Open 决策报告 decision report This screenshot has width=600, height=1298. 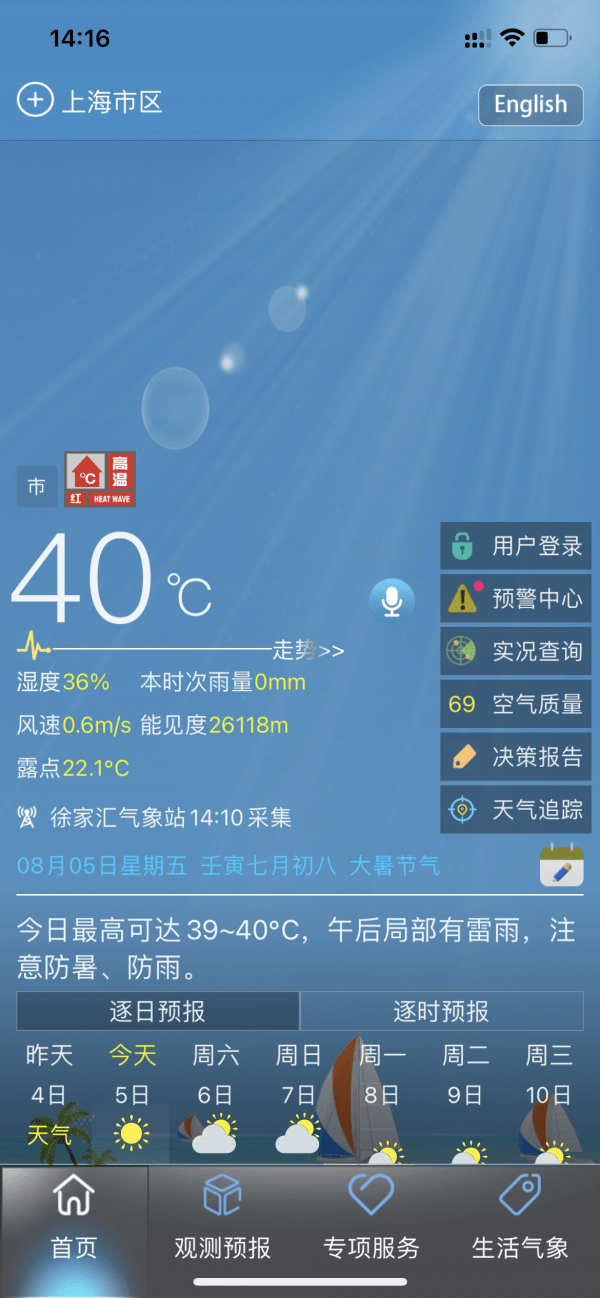[516, 757]
